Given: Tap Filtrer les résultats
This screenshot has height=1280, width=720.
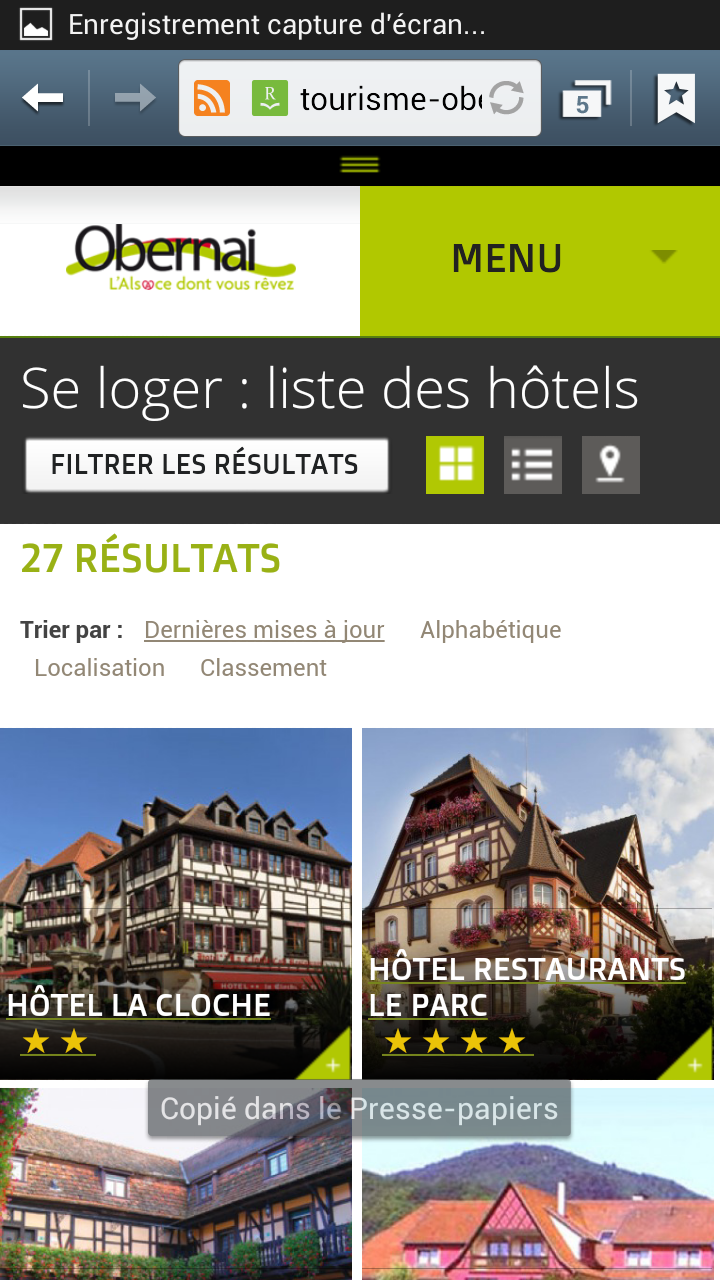Looking at the screenshot, I should [206, 465].
